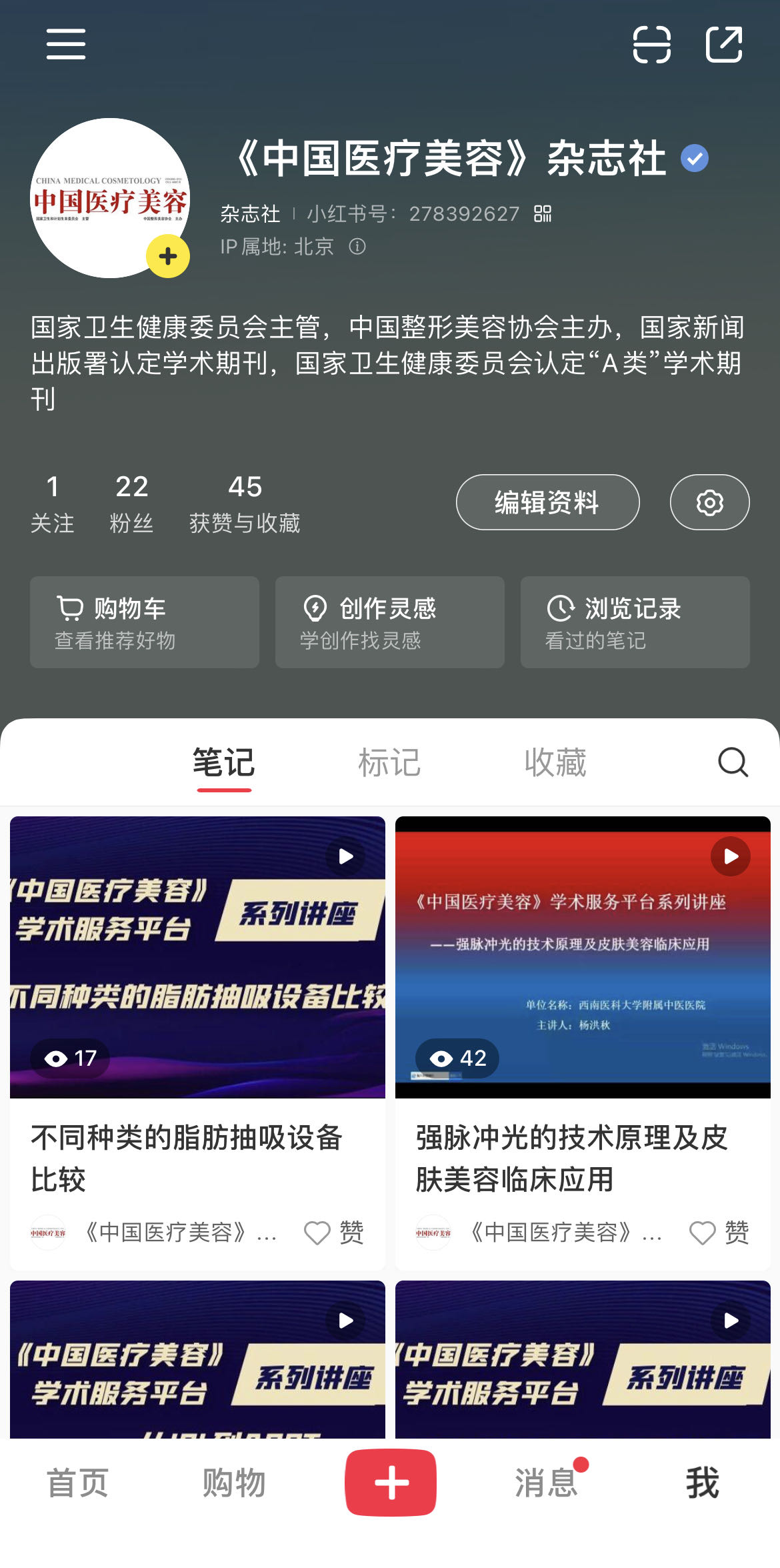Switch to the 标记 tab
The width and height of the screenshot is (780, 1568).
(x=389, y=762)
